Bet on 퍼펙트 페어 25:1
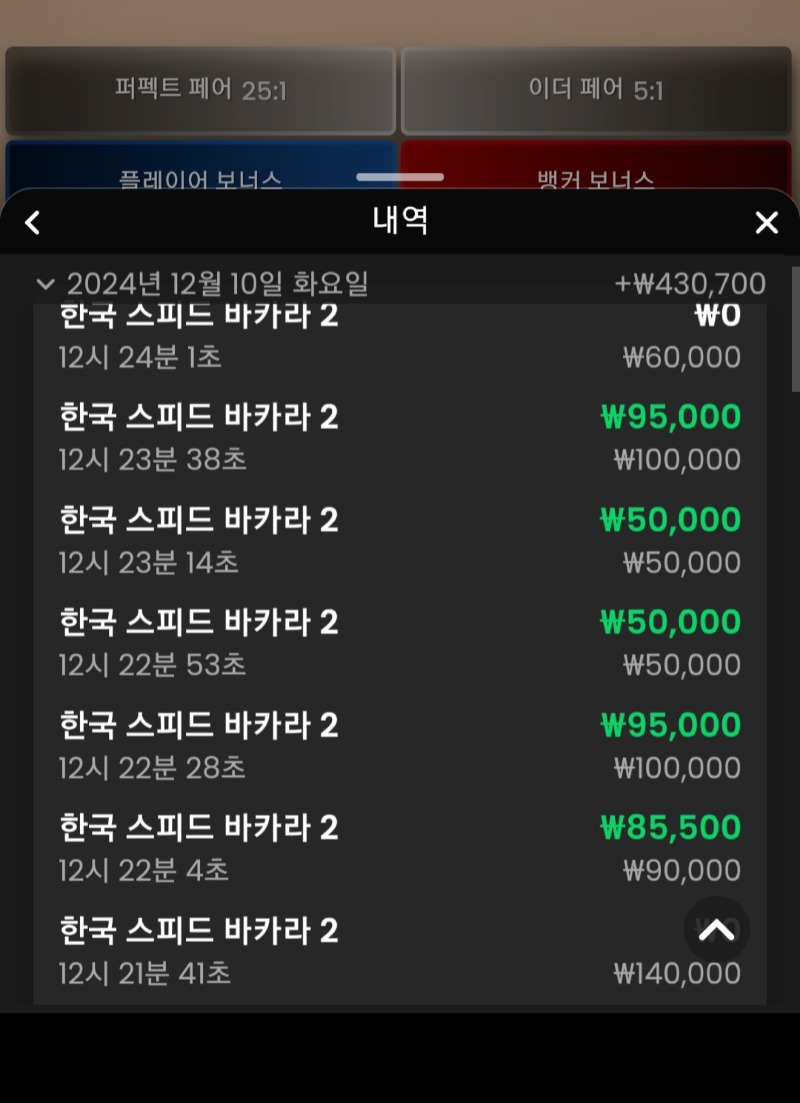The image size is (800, 1103). pos(200,91)
